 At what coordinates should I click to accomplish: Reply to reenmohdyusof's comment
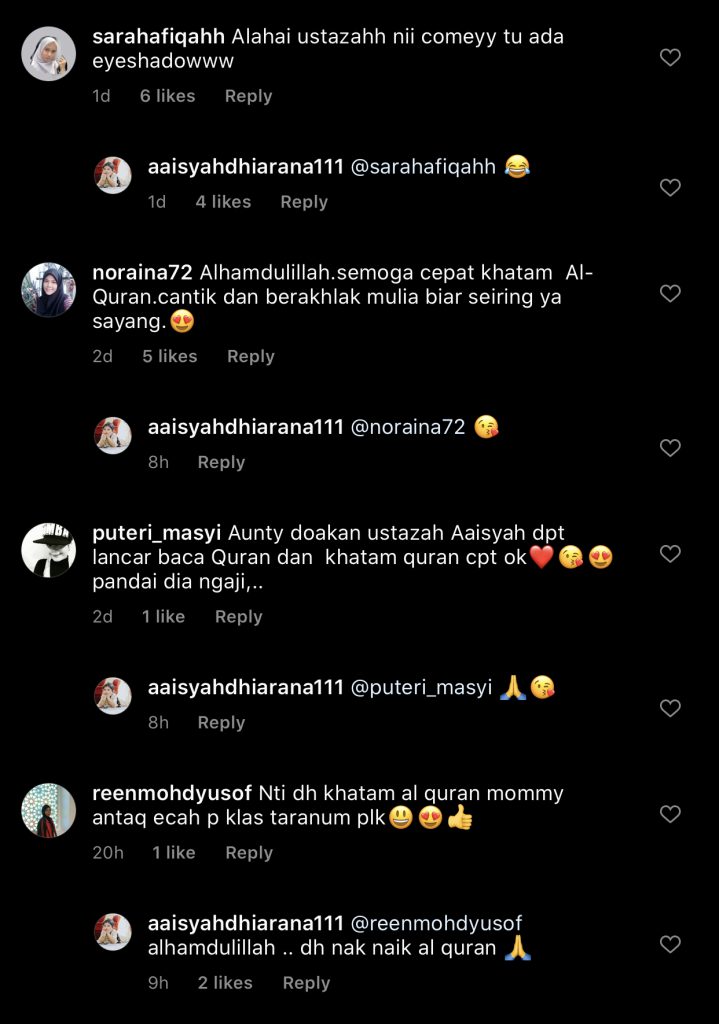point(249,853)
